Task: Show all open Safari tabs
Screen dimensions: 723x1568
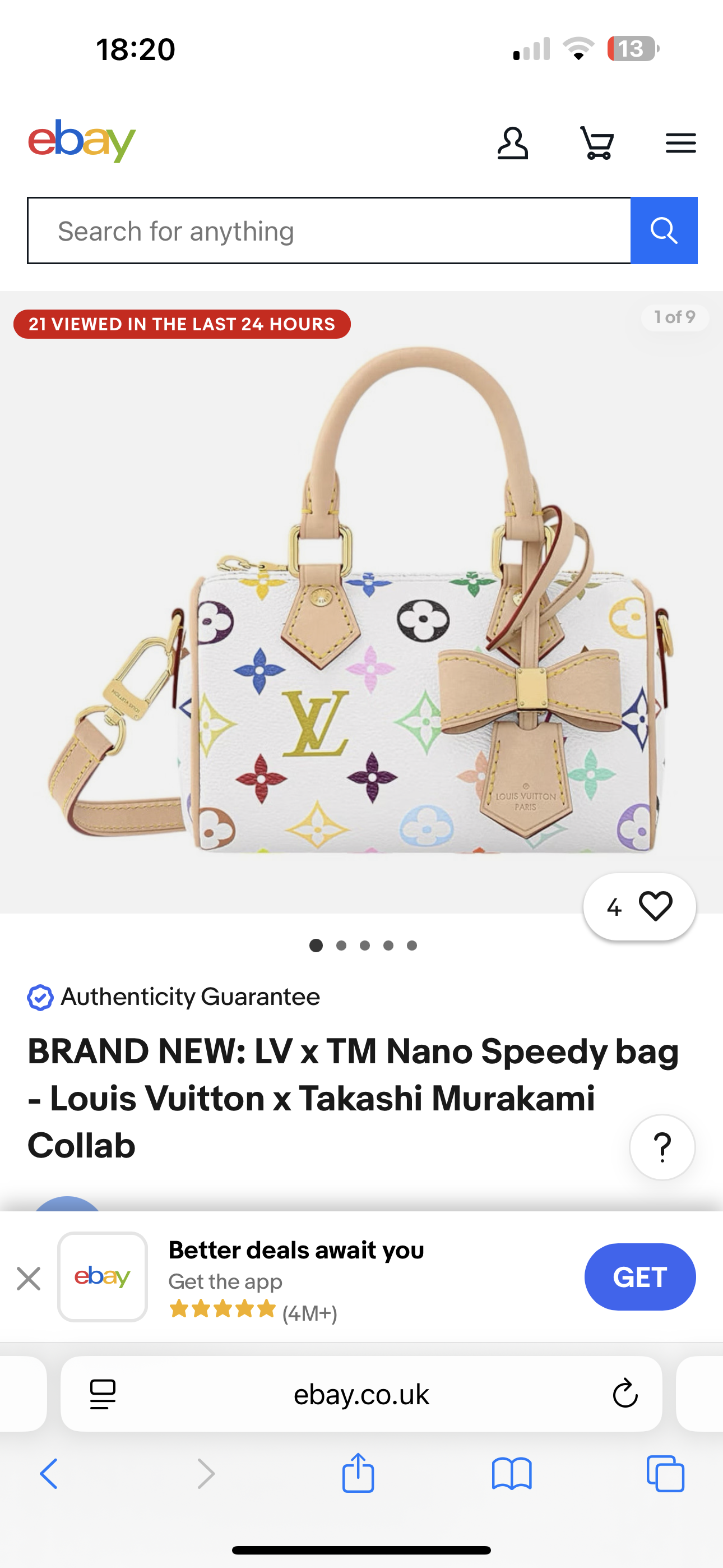Action: [x=665, y=1474]
